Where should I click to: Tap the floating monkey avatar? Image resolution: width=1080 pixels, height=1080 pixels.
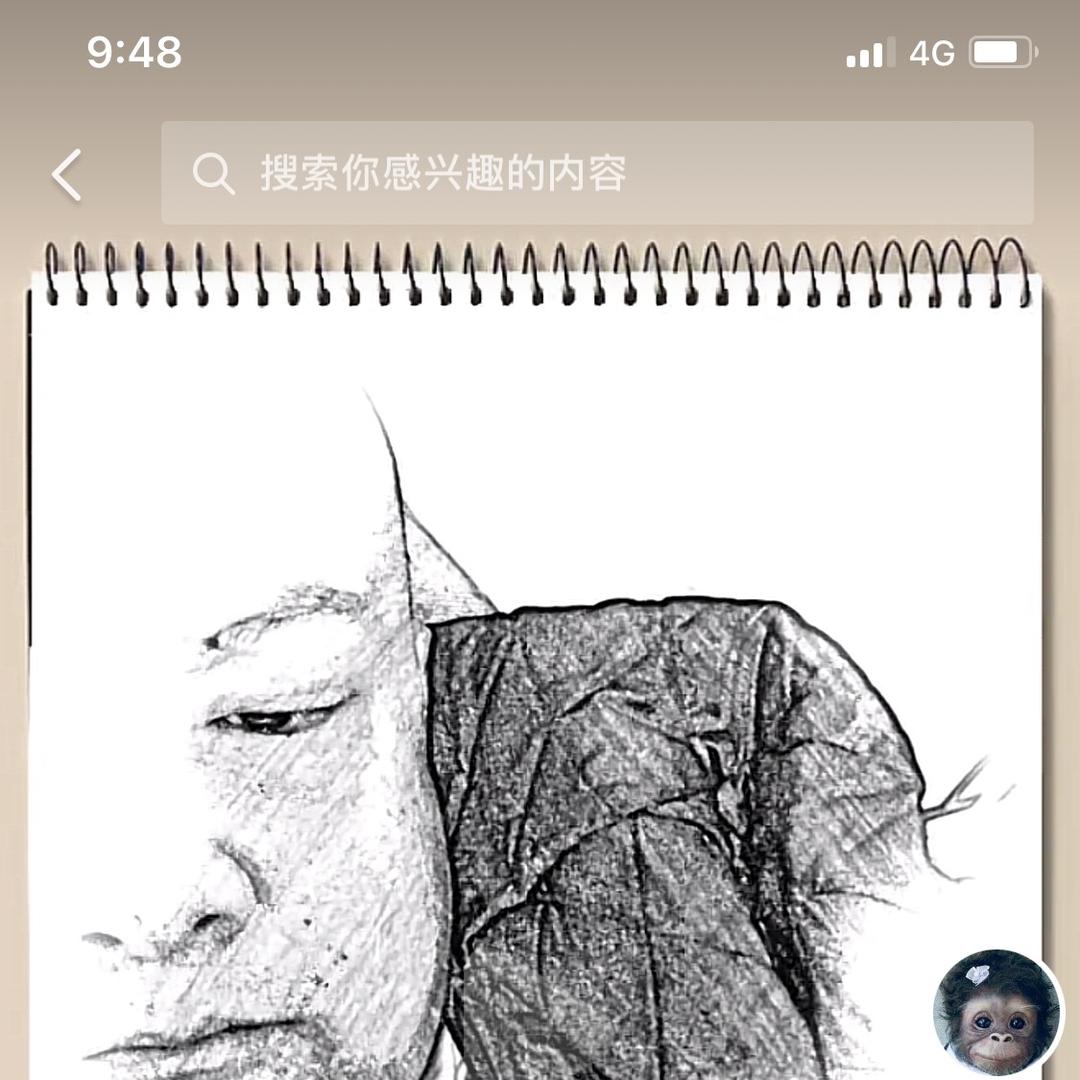click(x=996, y=1012)
